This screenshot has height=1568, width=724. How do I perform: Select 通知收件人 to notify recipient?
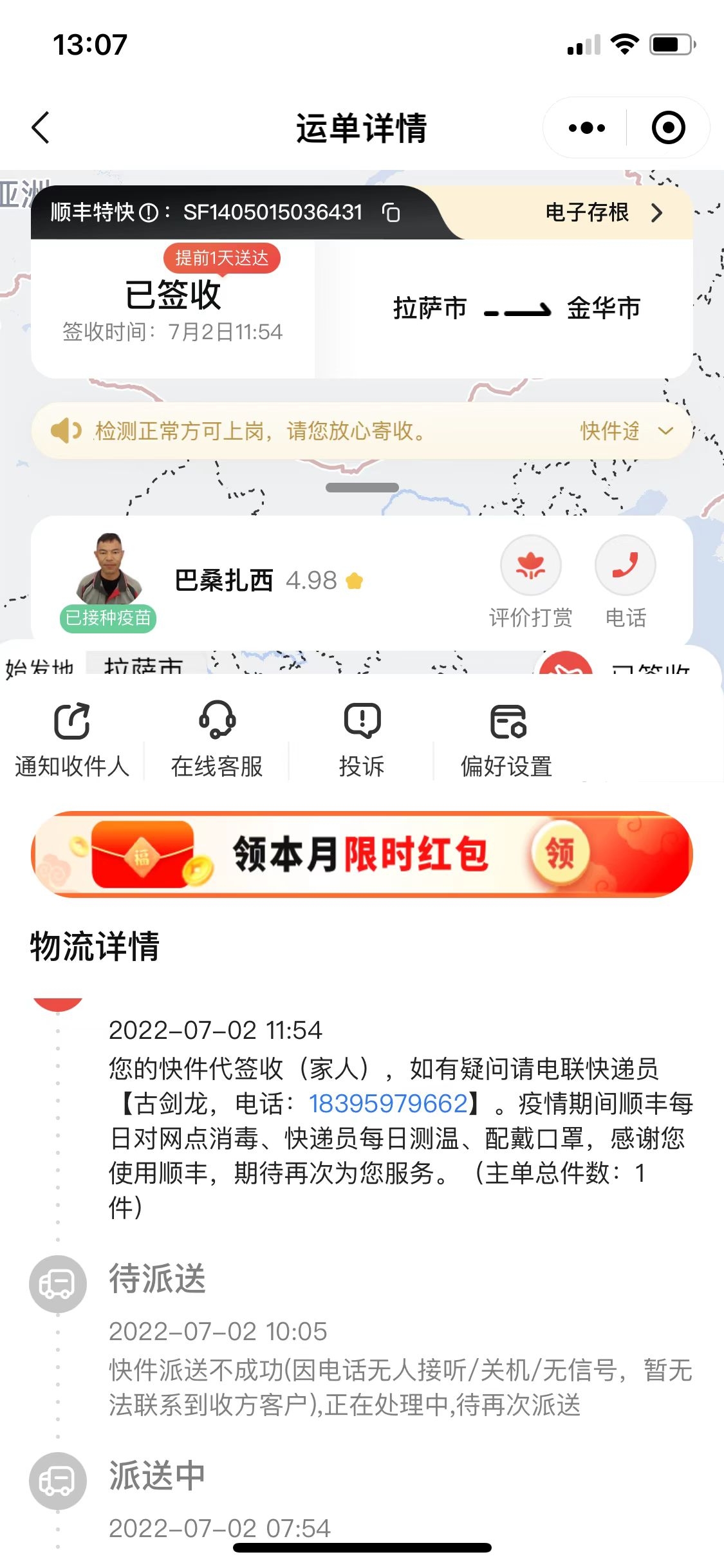click(x=72, y=740)
